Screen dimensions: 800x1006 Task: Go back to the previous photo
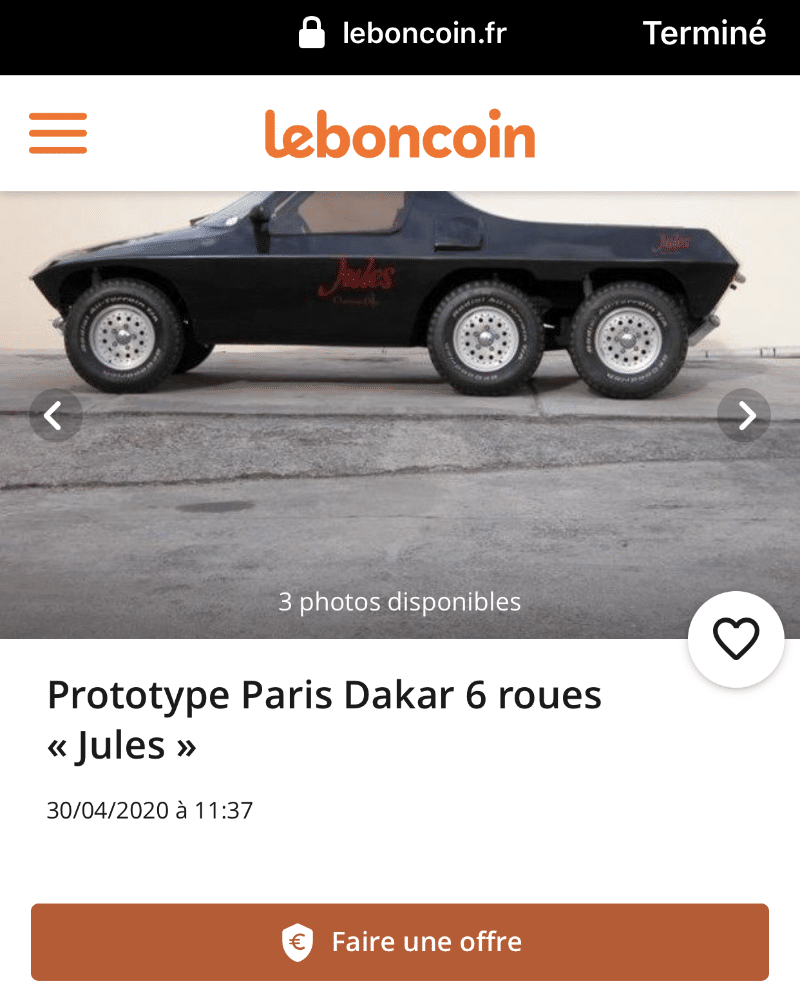tap(55, 415)
